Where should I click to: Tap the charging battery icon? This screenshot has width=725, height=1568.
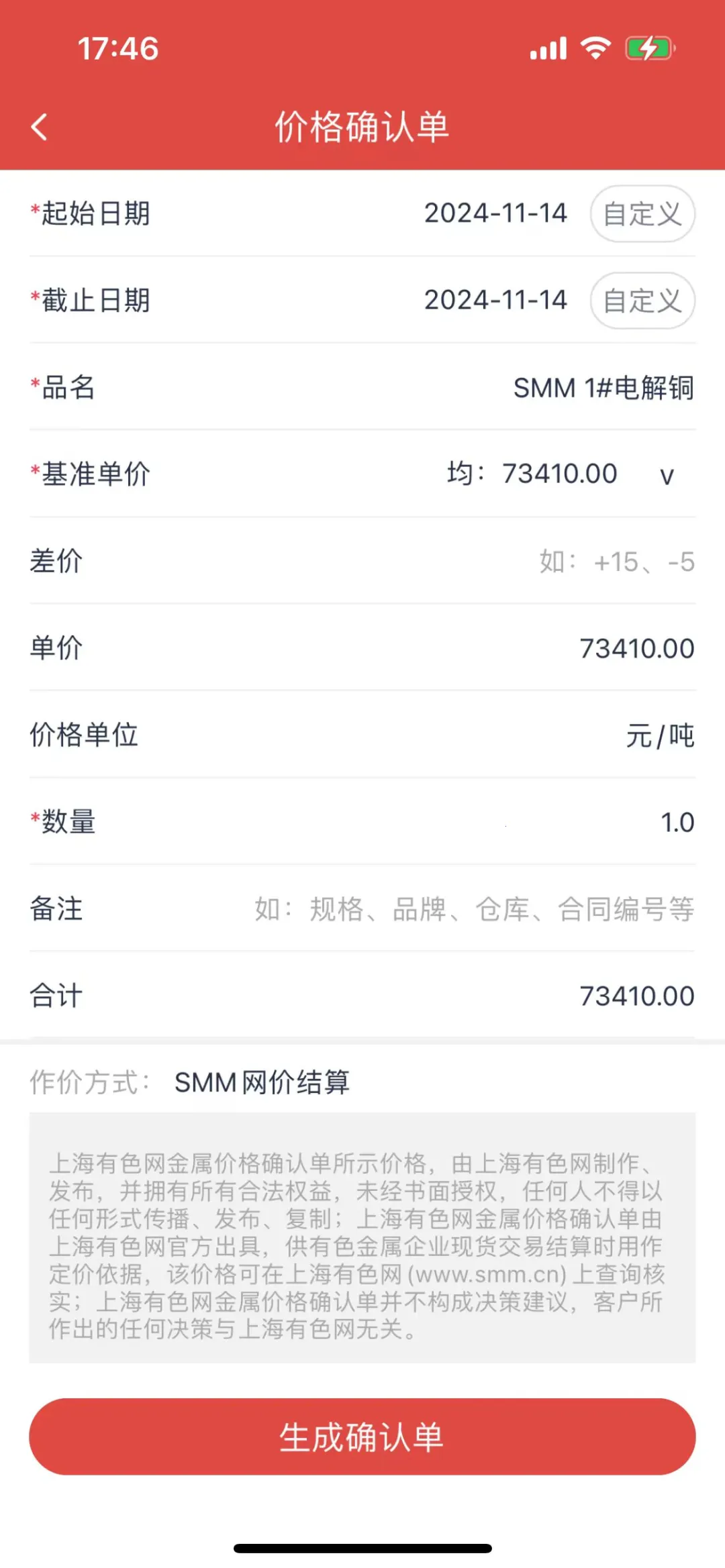point(646,47)
